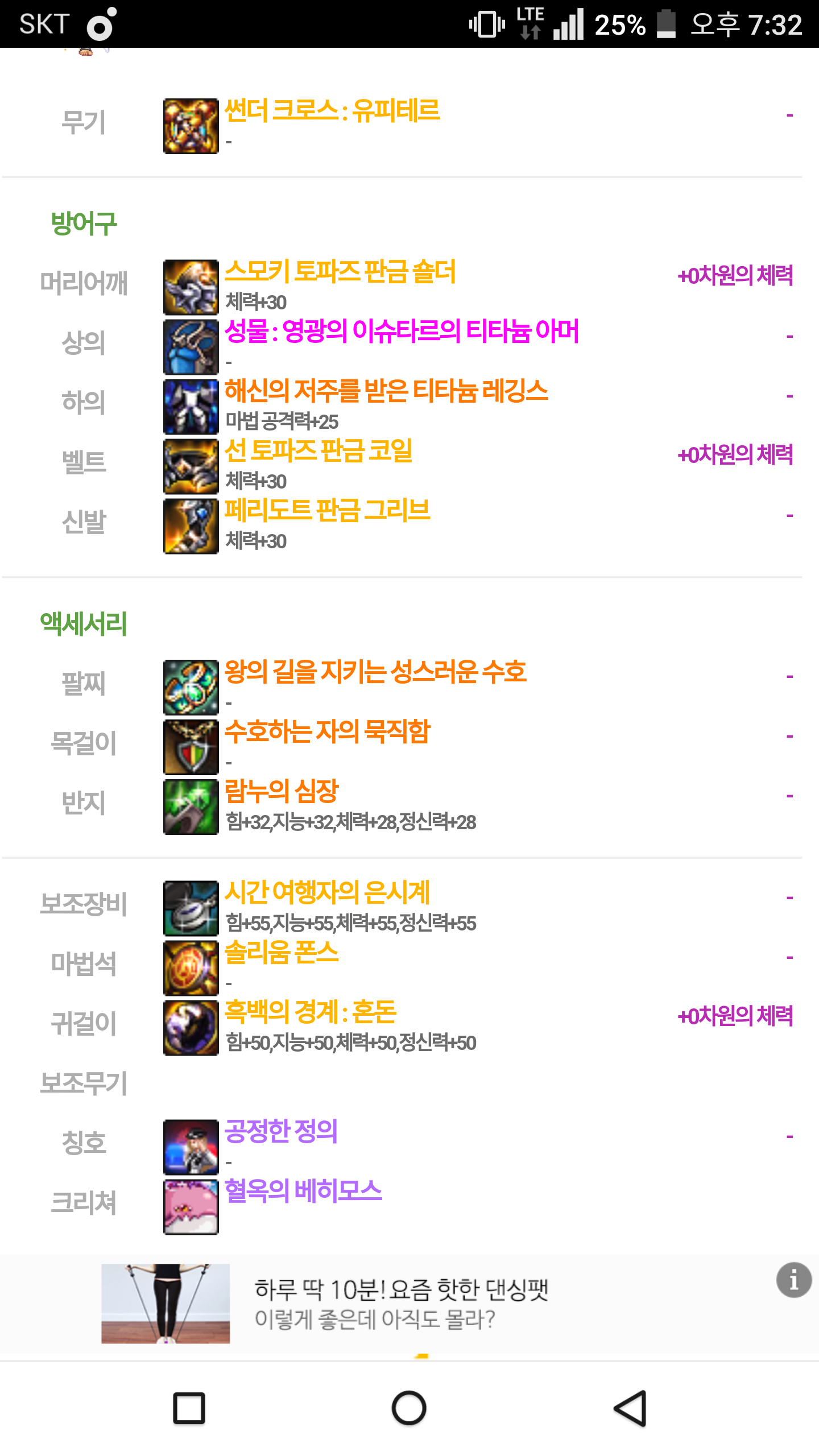Screen dimensions: 819x1456
Task: Open magic stone 솔리움 폰스
Action: (281, 952)
